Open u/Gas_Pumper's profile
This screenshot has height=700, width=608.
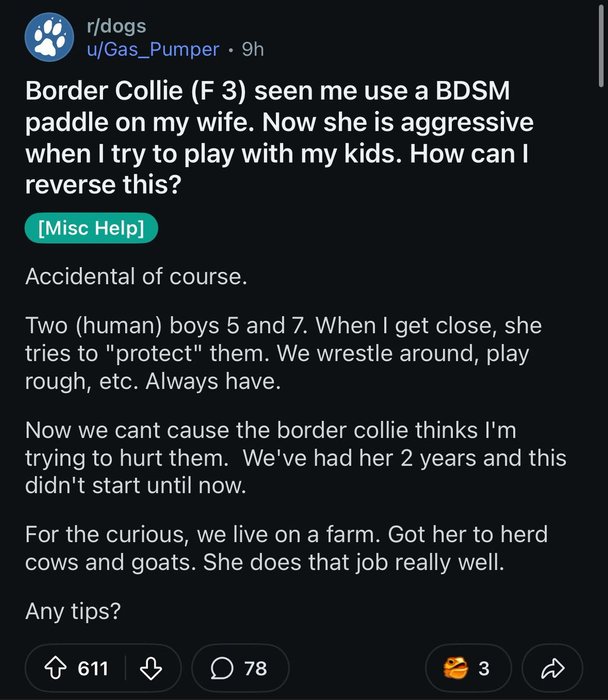pyautogui.click(x=155, y=48)
